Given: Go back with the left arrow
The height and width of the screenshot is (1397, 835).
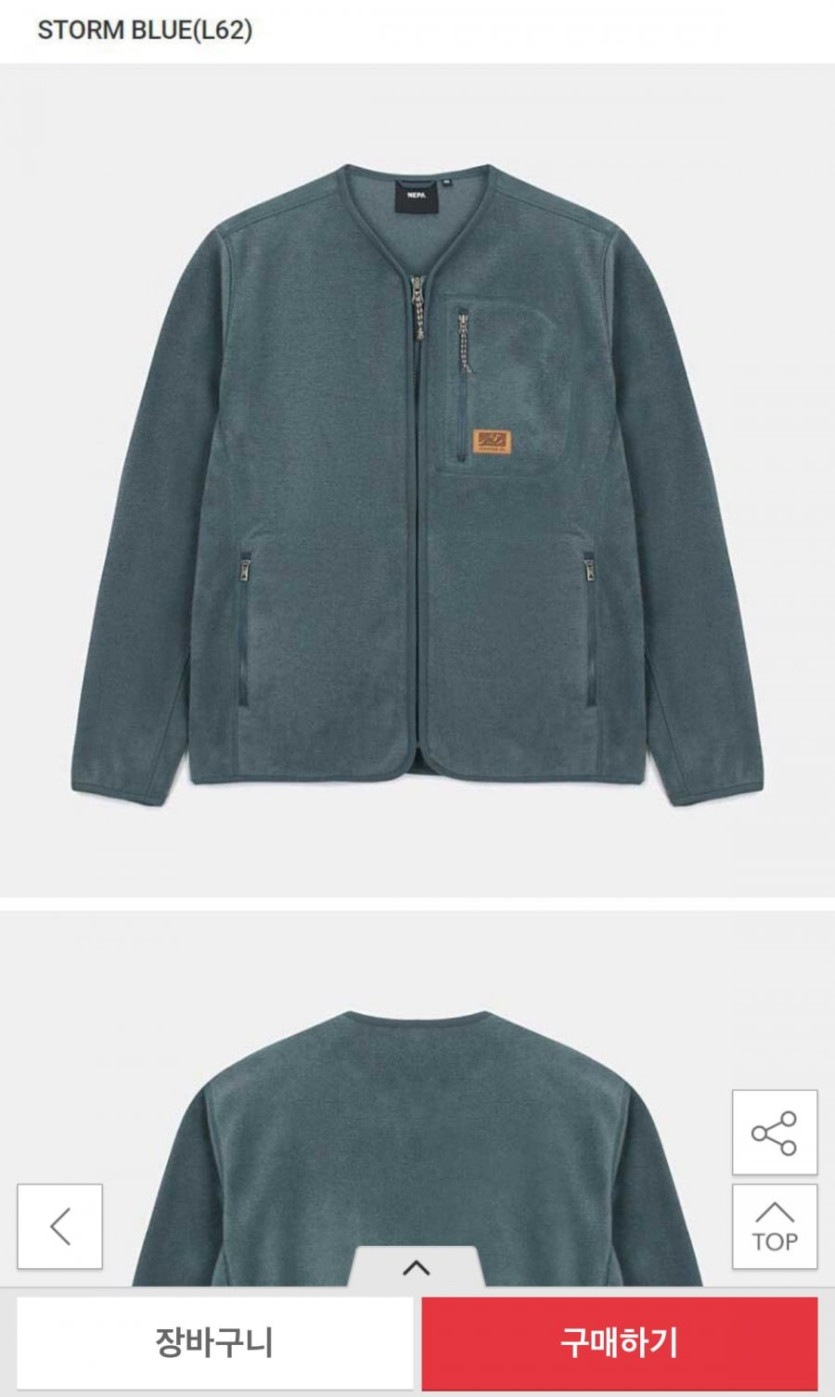Looking at the screenshot, I should point(60,1226).
